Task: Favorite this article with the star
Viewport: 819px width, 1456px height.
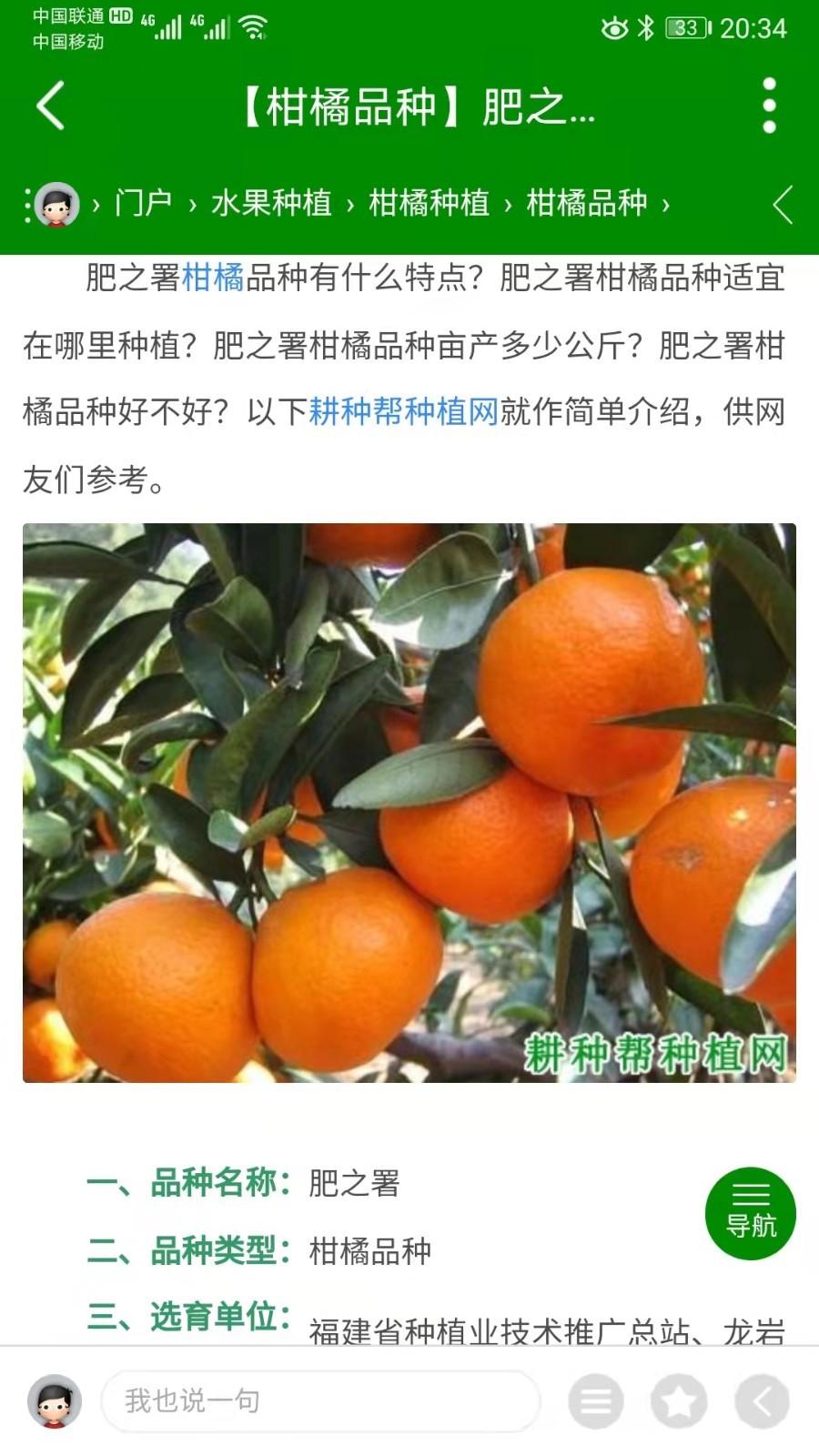Action: [679, 1401]
